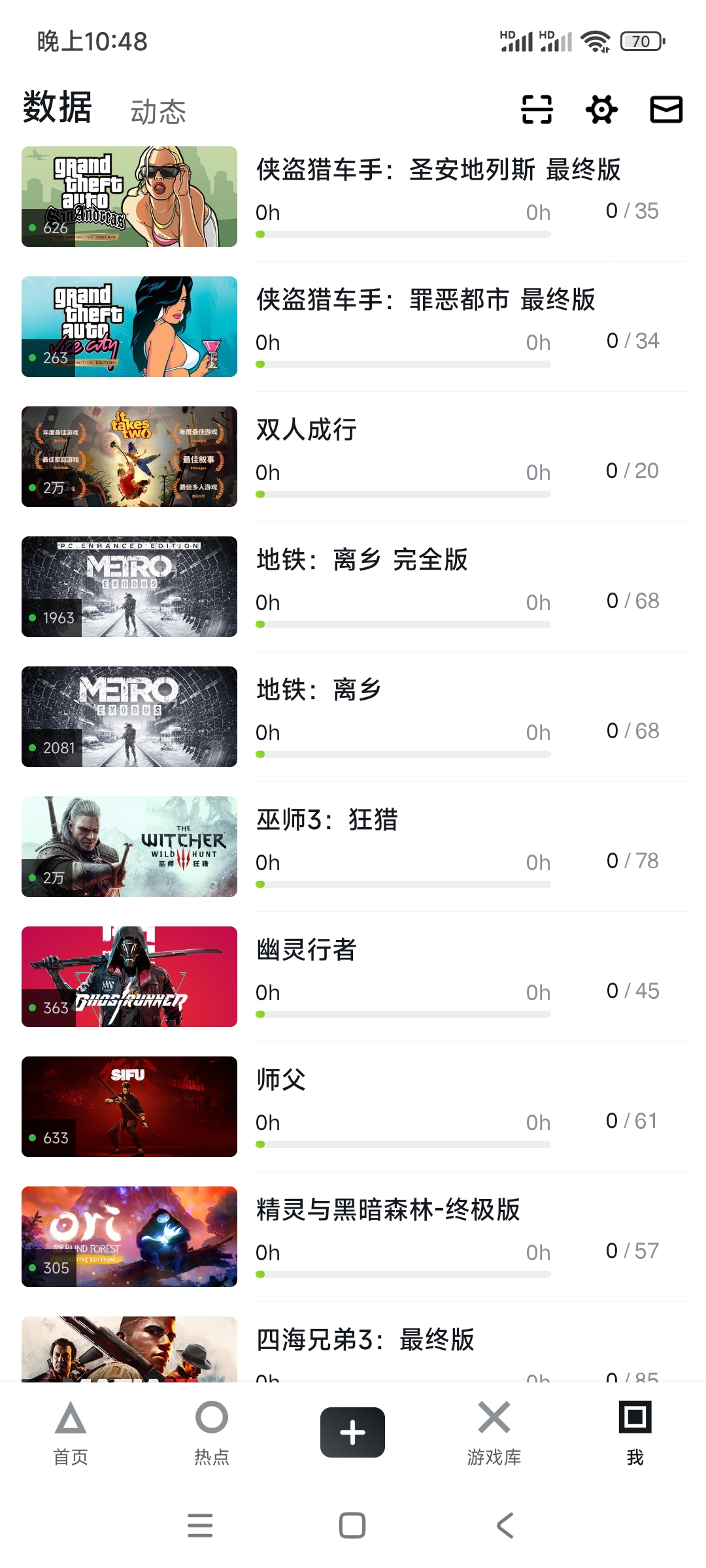This screenshot has height=1568, width=706.
Task: Tap the plus create button
Action: click(x=352, y=1432)
